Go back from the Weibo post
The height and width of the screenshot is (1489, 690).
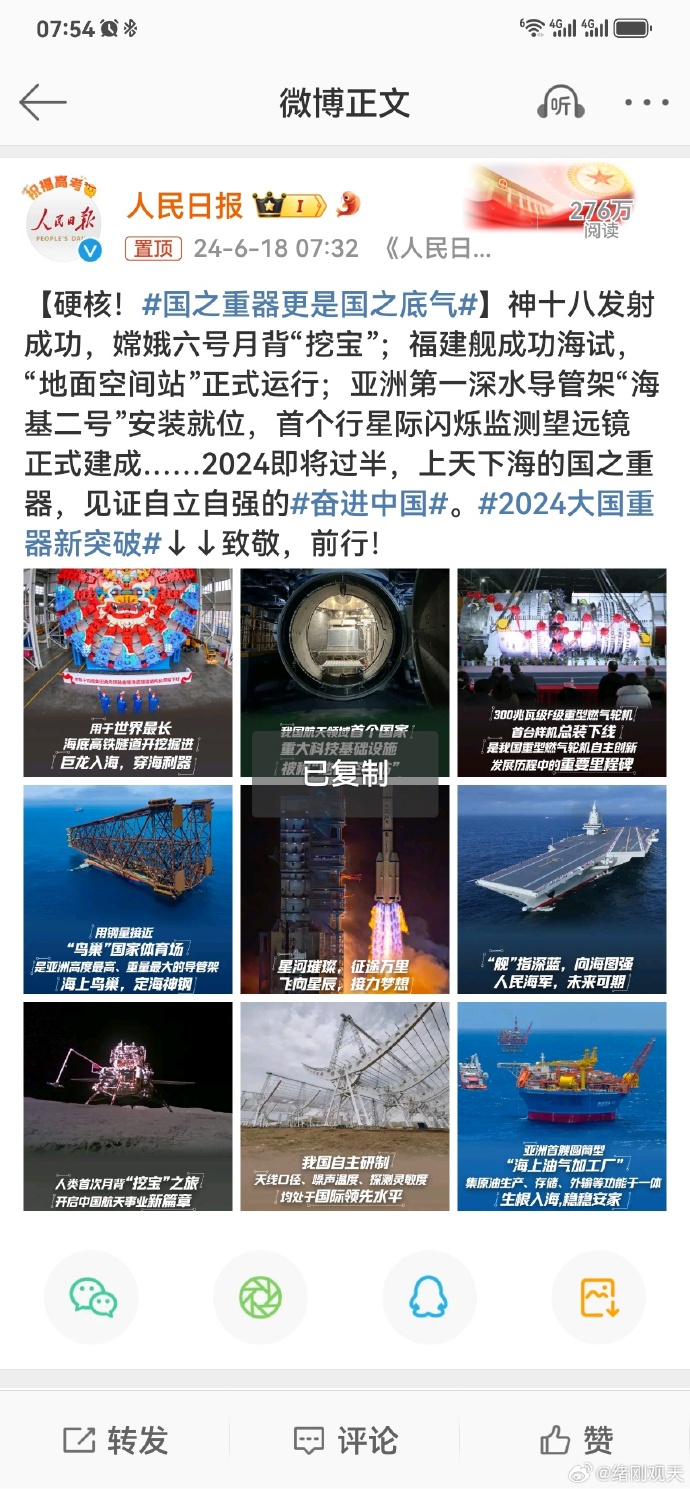pyautogui.click(x=43, y=102)
